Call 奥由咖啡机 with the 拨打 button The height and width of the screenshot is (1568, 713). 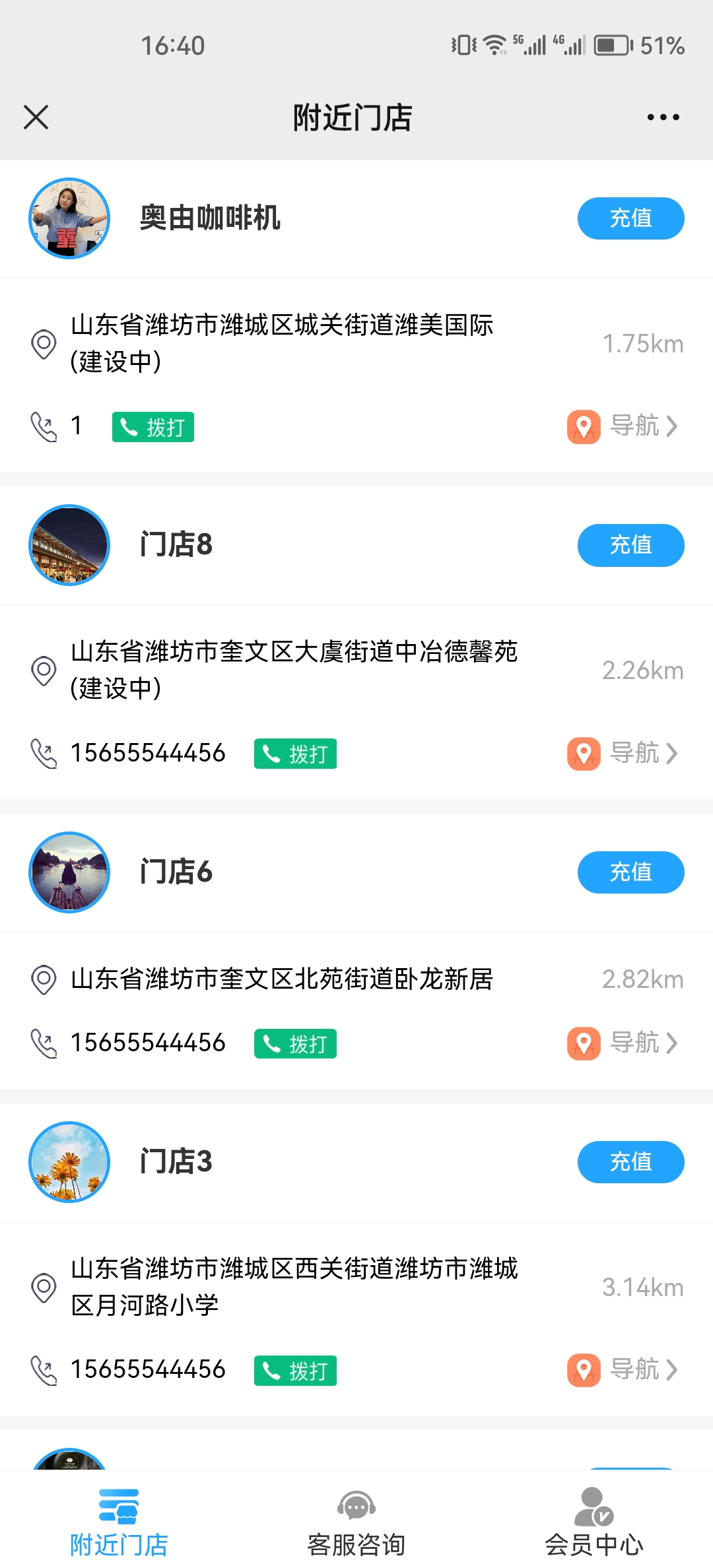coord(153,427)
